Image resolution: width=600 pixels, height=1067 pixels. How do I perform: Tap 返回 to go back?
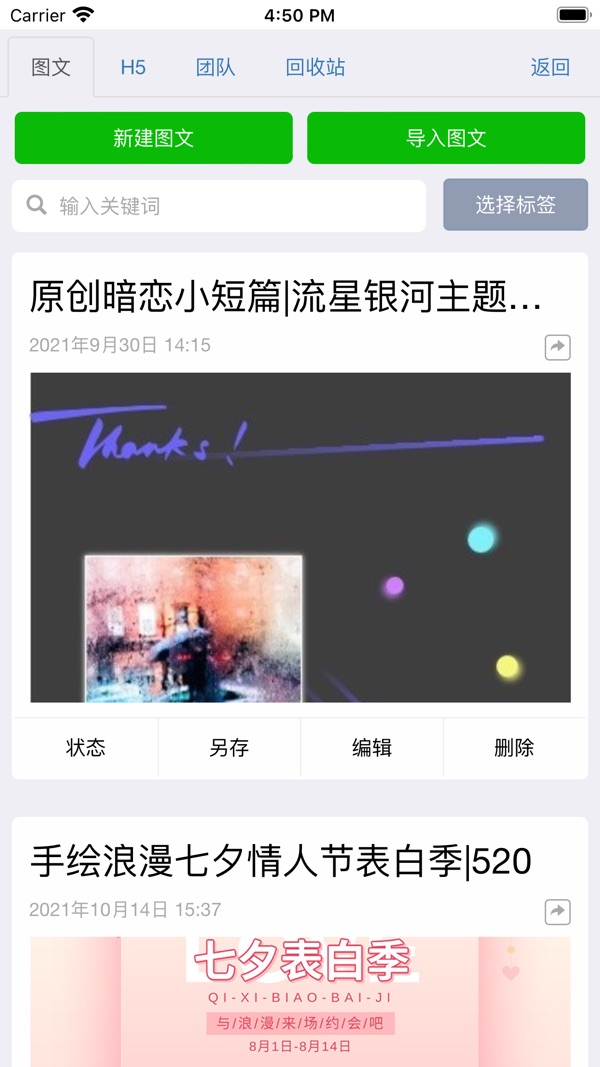click(x=550, y=67)
